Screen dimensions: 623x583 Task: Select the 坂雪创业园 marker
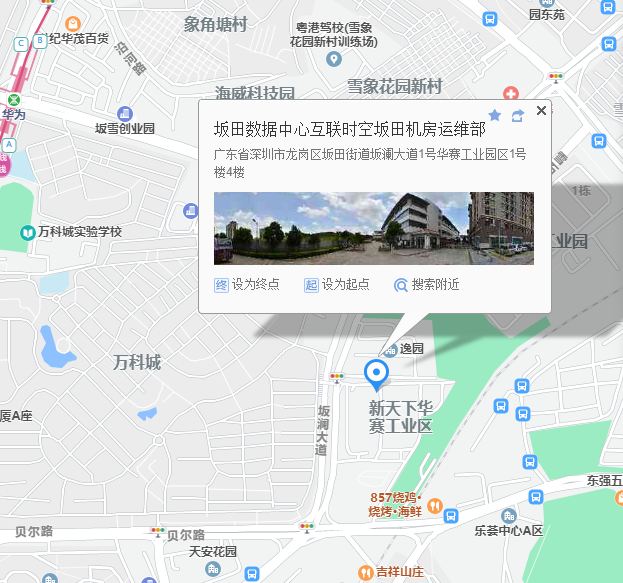point(125,114)
